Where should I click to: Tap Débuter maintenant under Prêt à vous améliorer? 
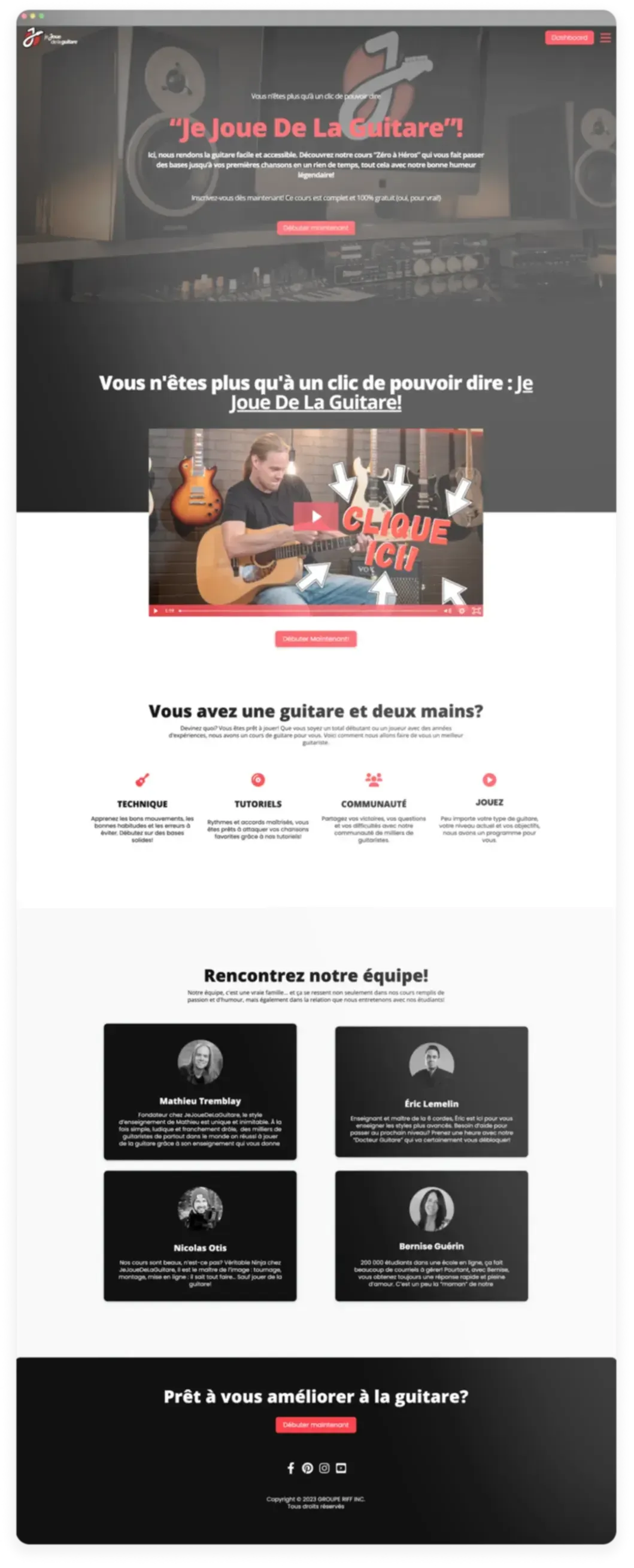pos(316,1425)
